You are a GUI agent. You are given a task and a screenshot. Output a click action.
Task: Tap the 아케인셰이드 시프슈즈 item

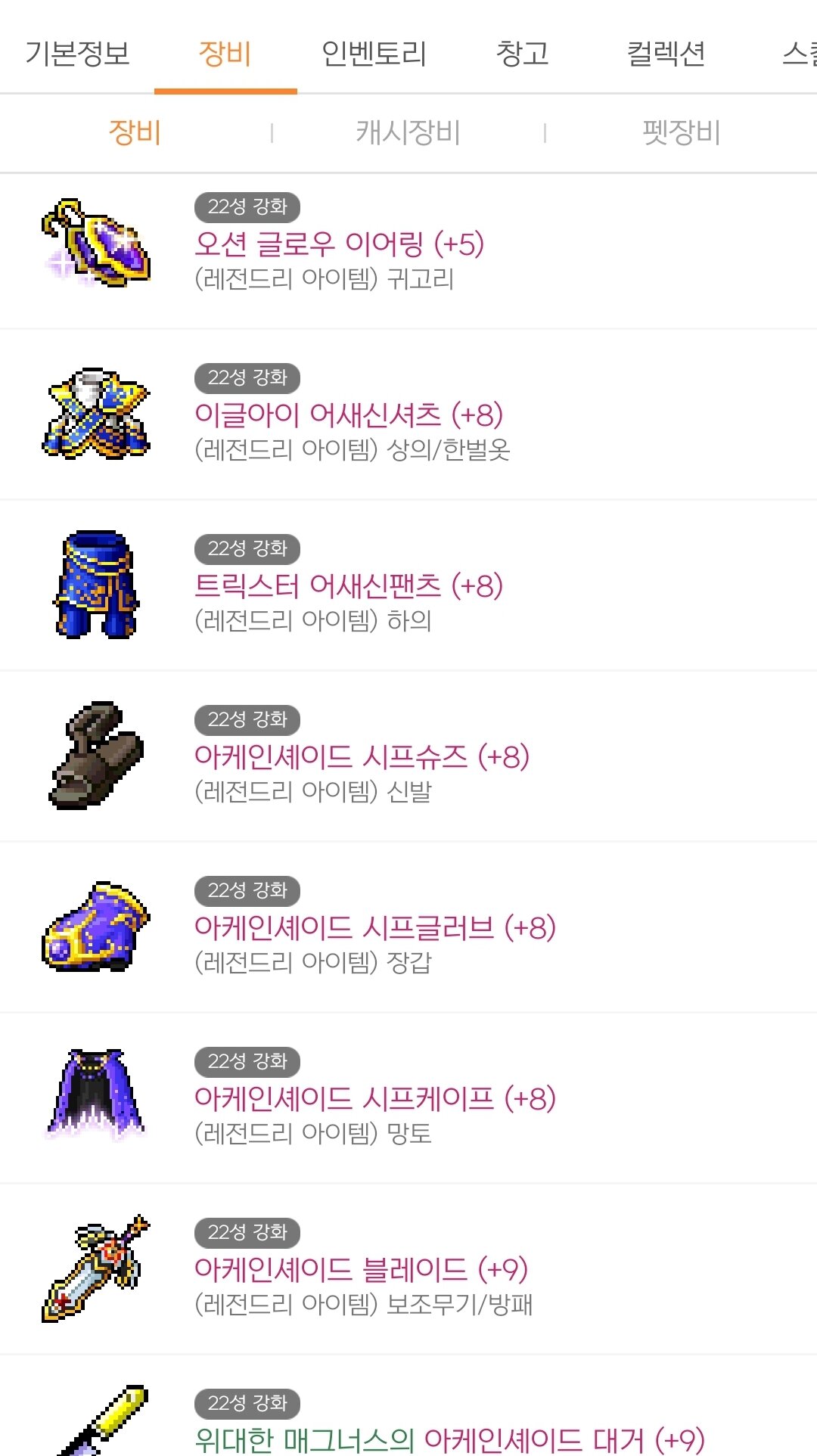coord(362,757)
